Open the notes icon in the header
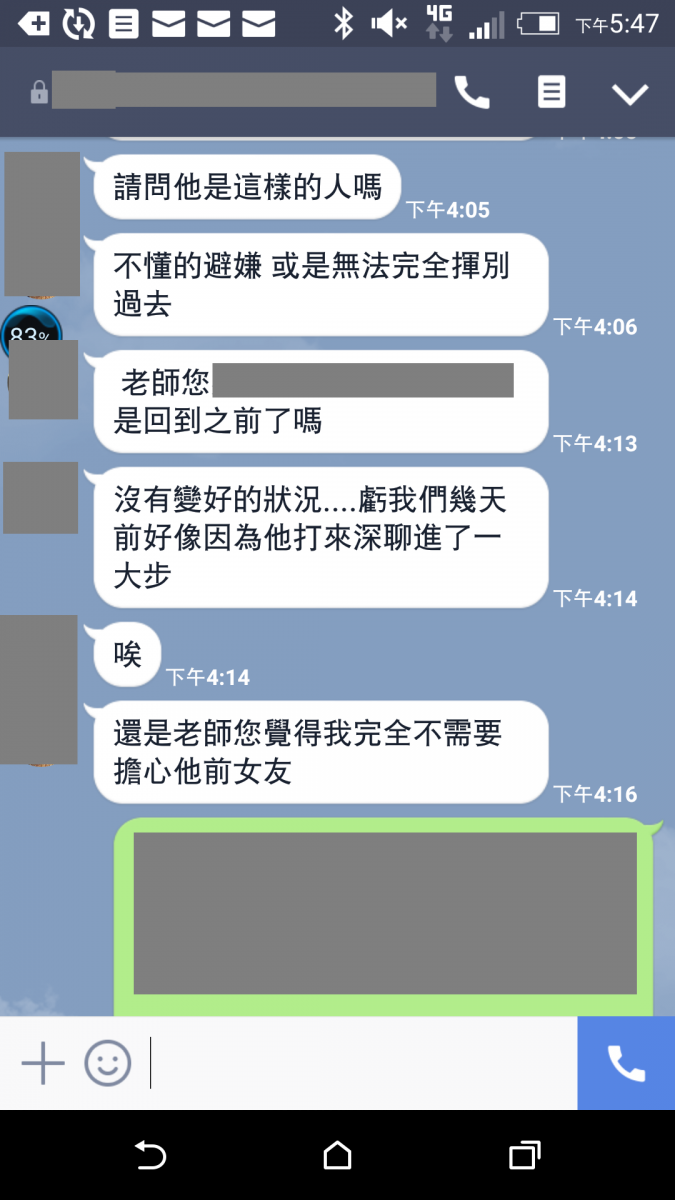 point(551,93)
